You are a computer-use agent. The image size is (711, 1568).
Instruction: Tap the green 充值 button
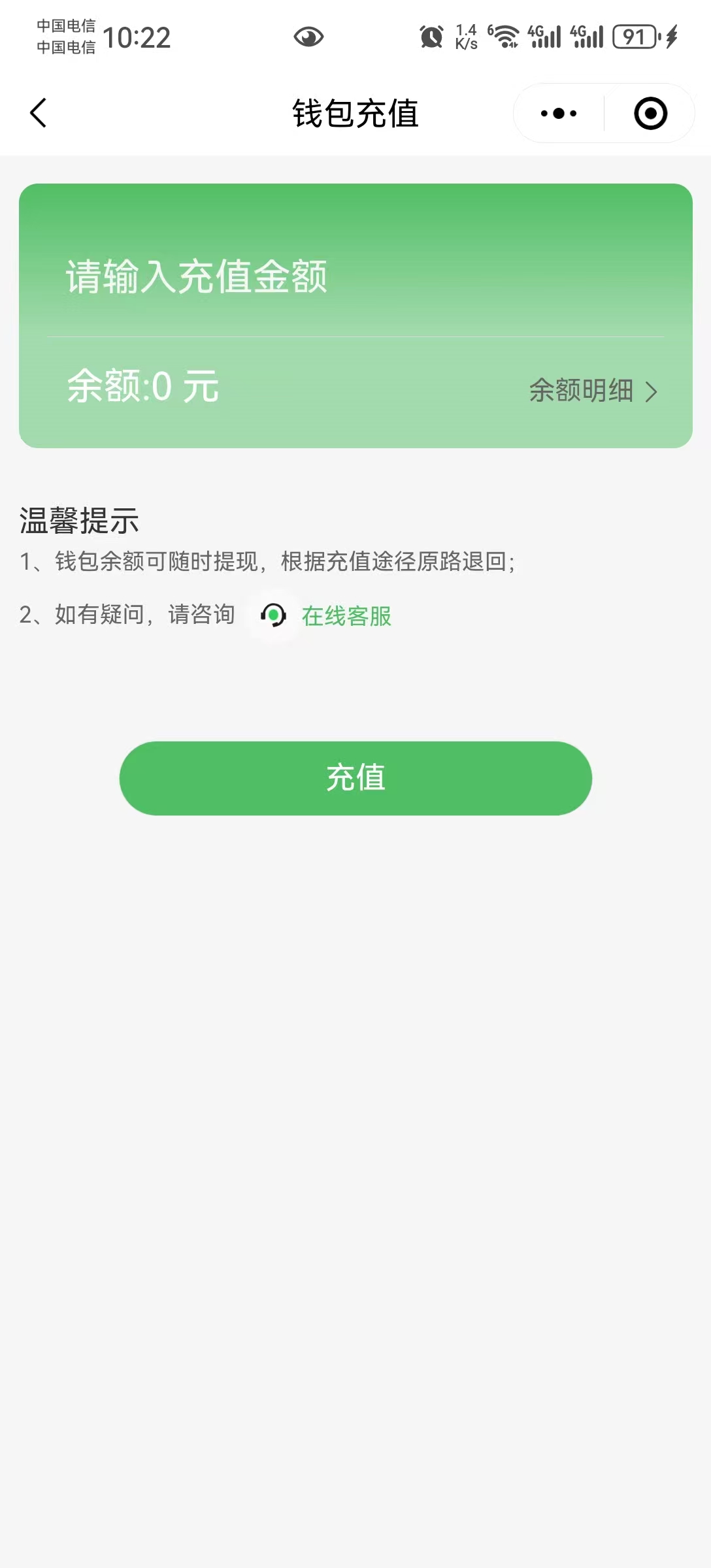[x=355, y=778]
